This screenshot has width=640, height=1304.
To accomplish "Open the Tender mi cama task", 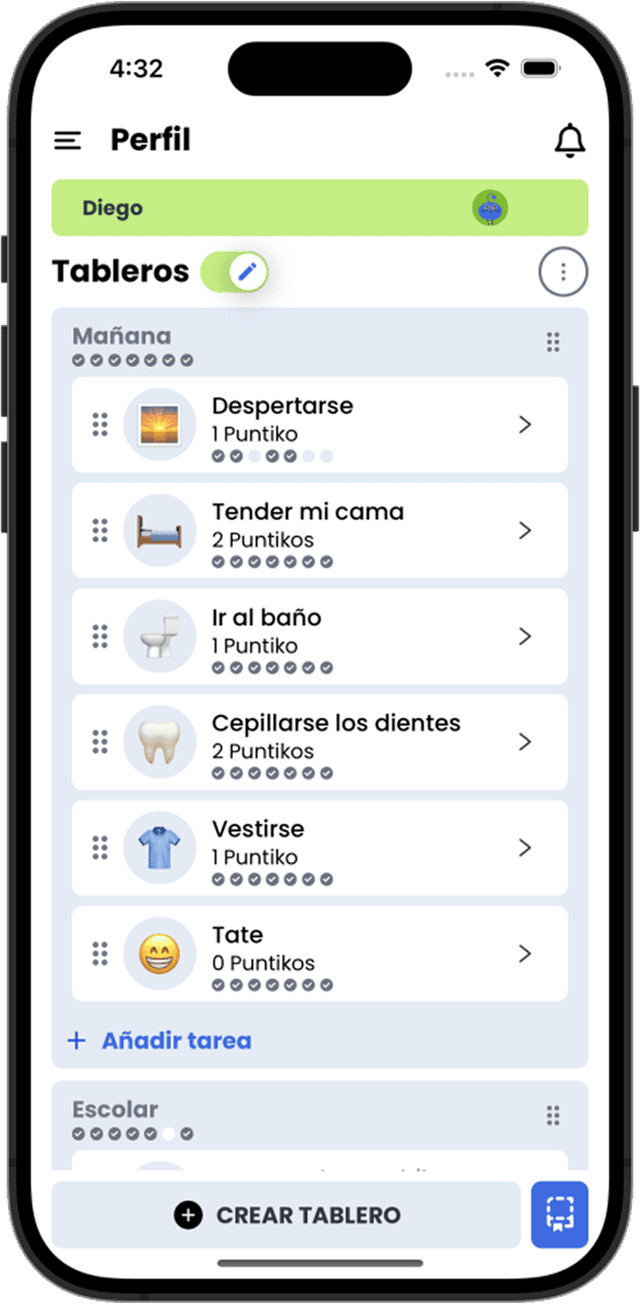I will point(319,531).
